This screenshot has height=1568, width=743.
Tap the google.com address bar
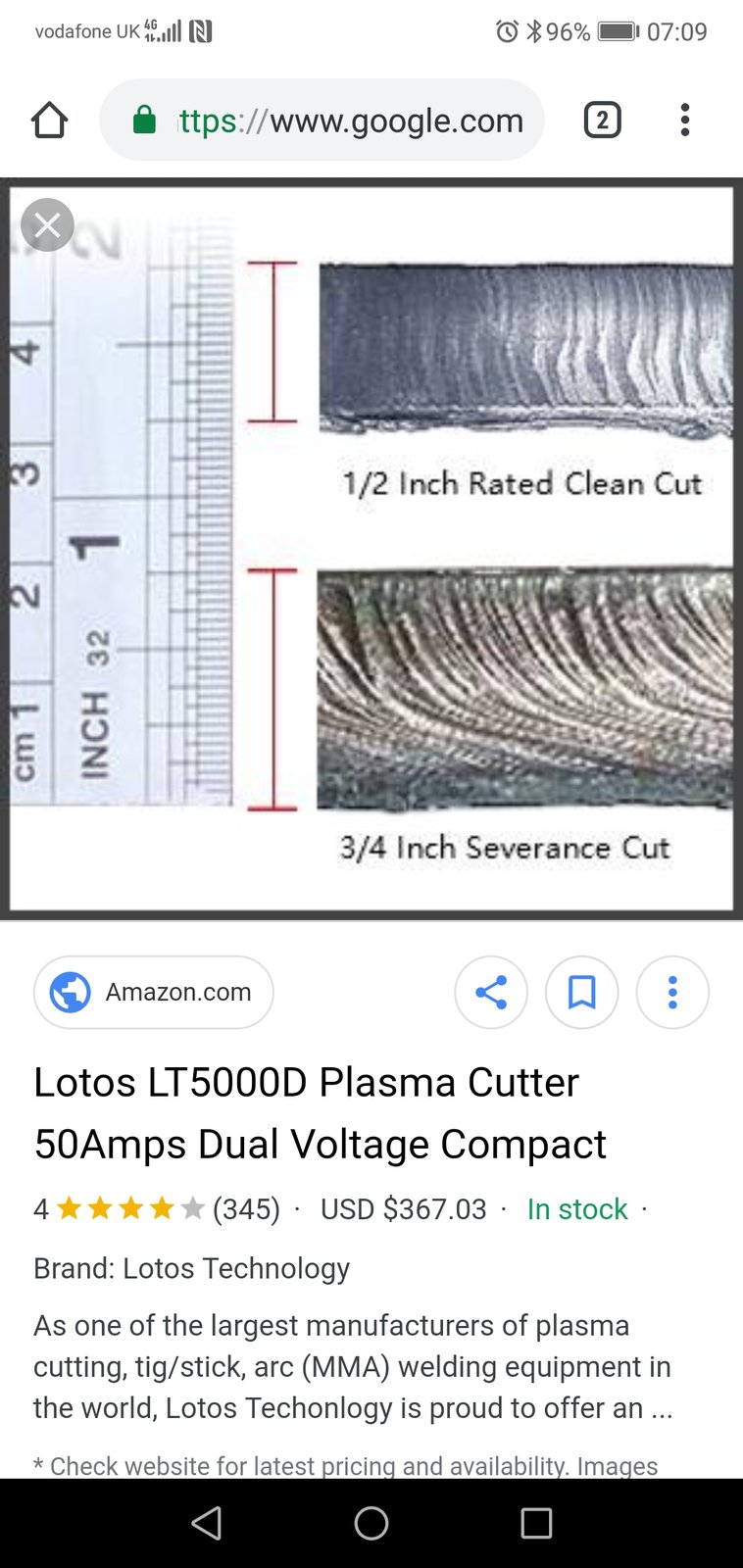pos(333,121)
